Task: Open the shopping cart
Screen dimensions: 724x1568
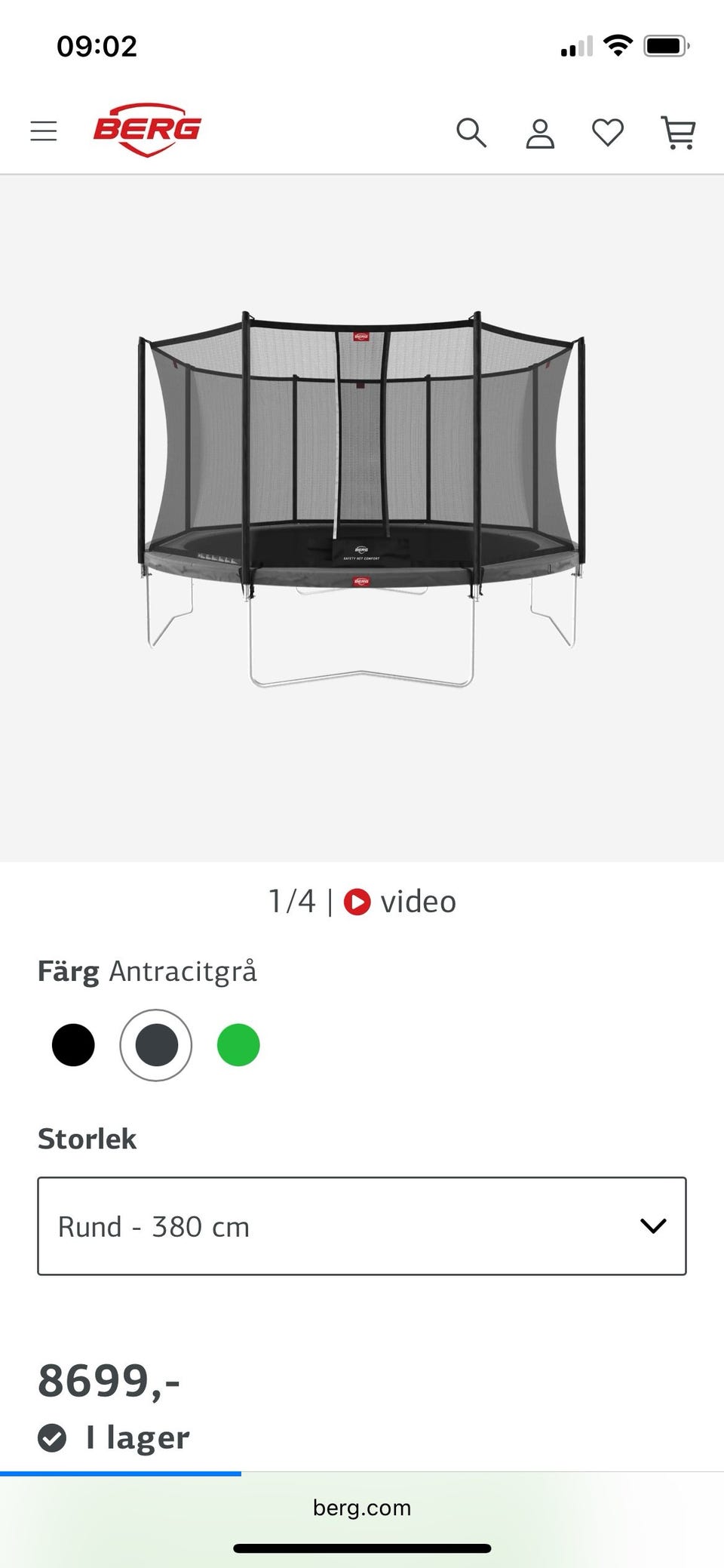Action: pos(677,133)
